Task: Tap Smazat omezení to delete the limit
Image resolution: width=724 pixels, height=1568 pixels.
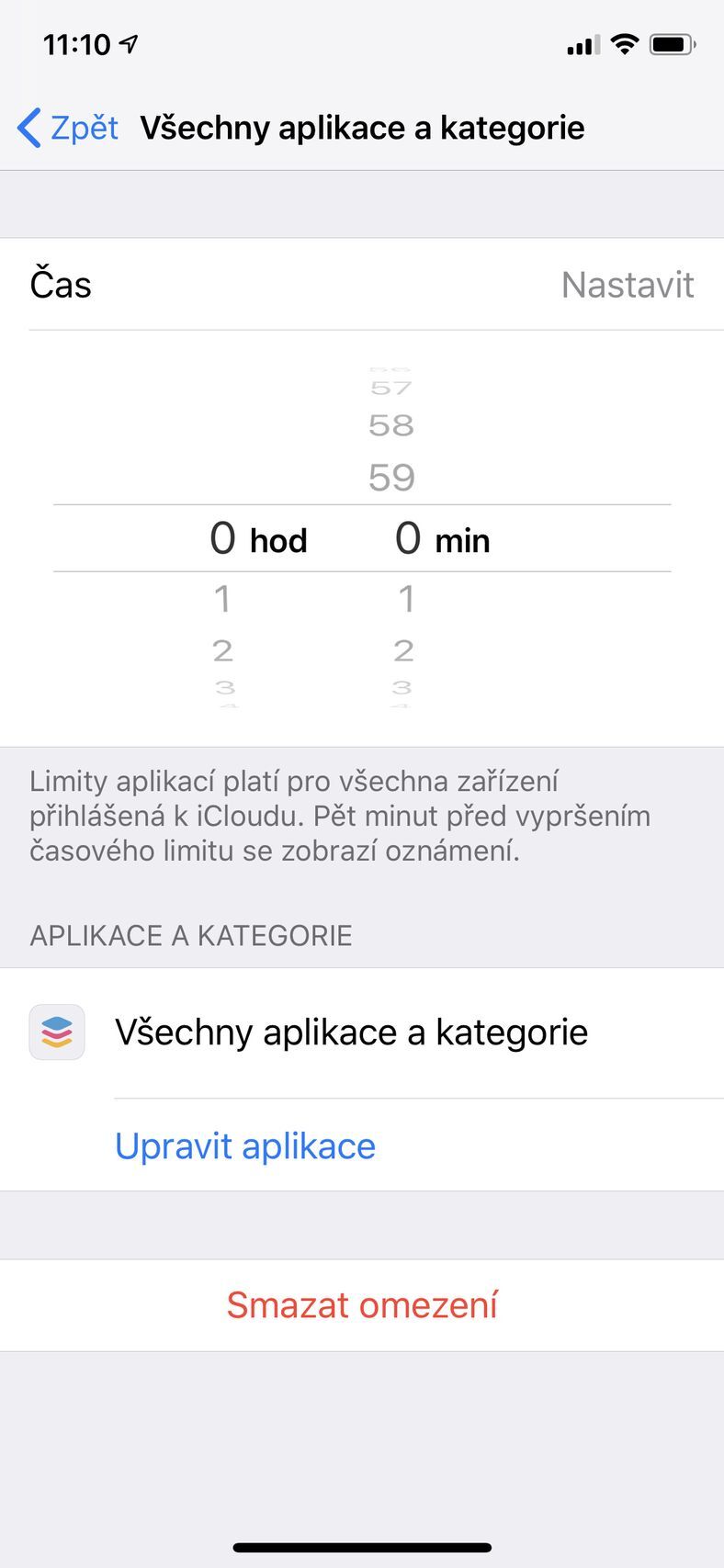Action: click(362, 1305)
